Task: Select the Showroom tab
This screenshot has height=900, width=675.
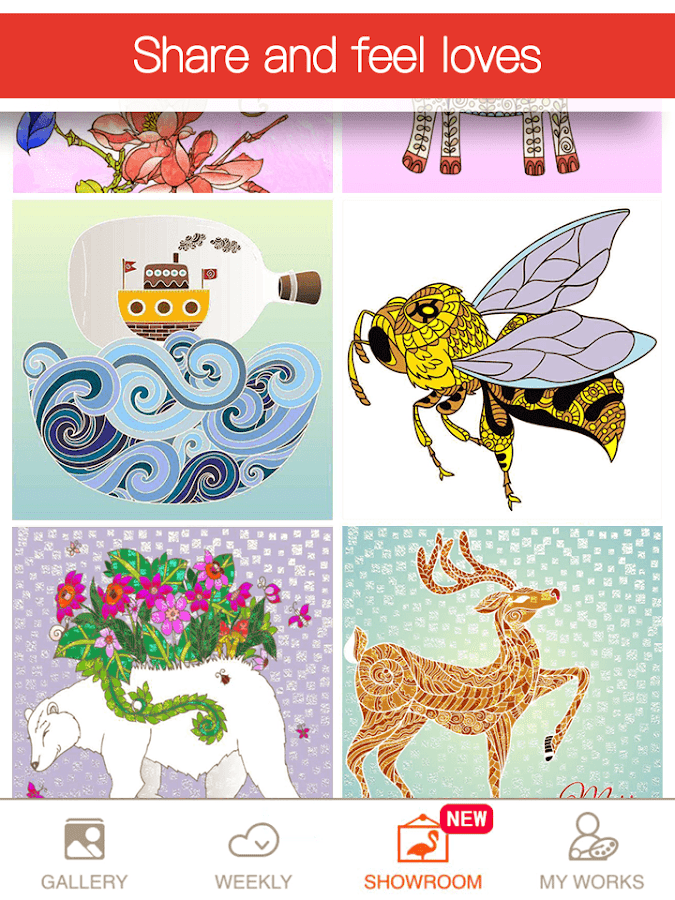Action: (x=422, y=854)
